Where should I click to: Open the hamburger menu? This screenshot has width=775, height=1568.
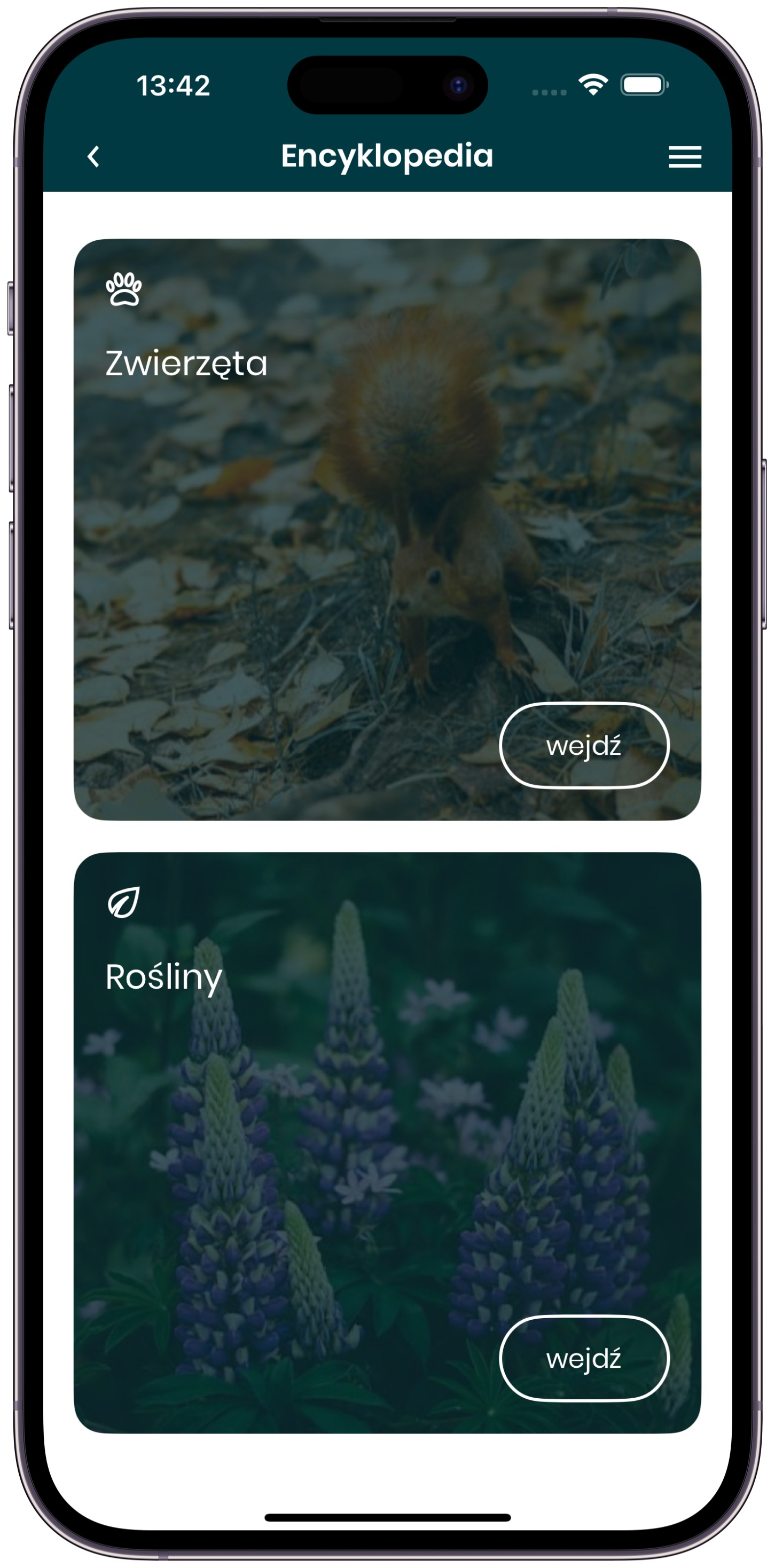pyautogui.click(x=684, y=156)
